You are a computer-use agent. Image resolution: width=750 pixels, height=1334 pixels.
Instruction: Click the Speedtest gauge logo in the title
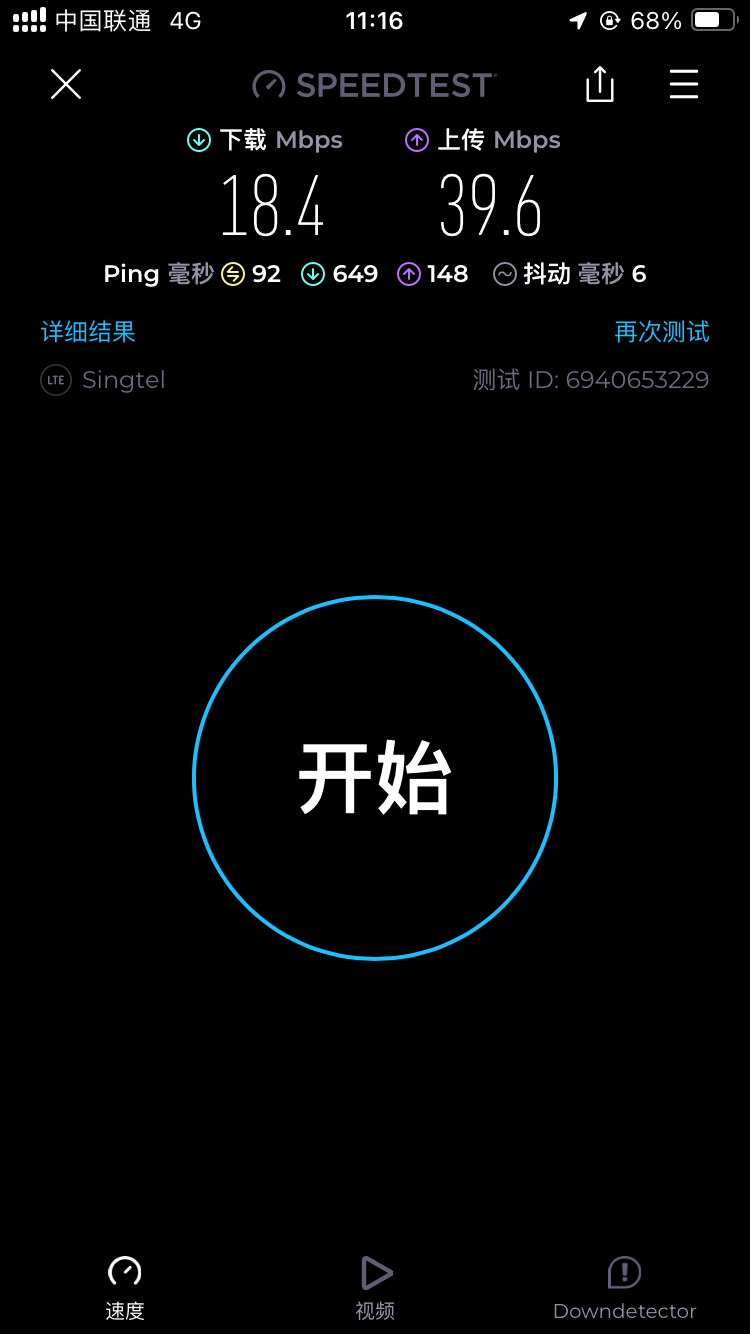click(x=268, y=85)
